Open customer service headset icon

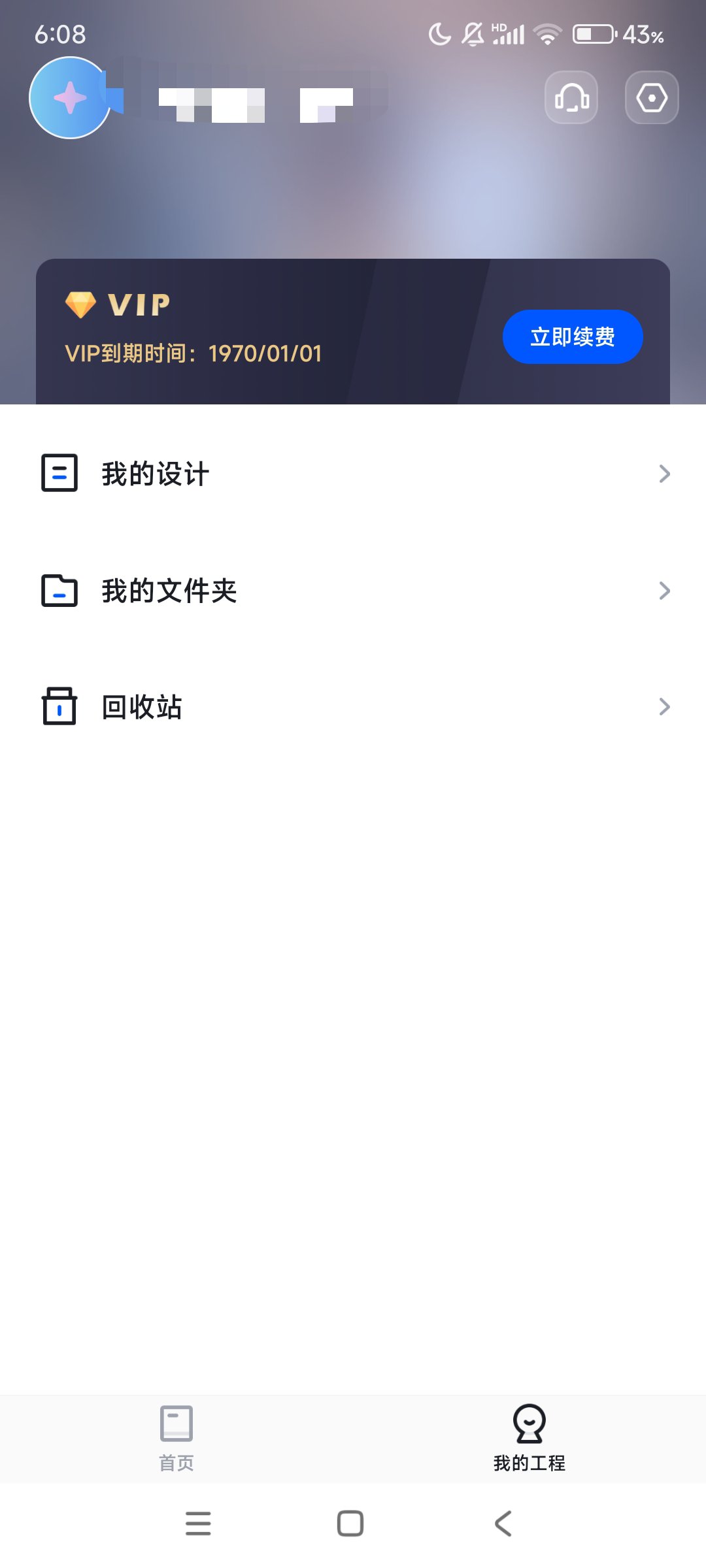point(571,98)
